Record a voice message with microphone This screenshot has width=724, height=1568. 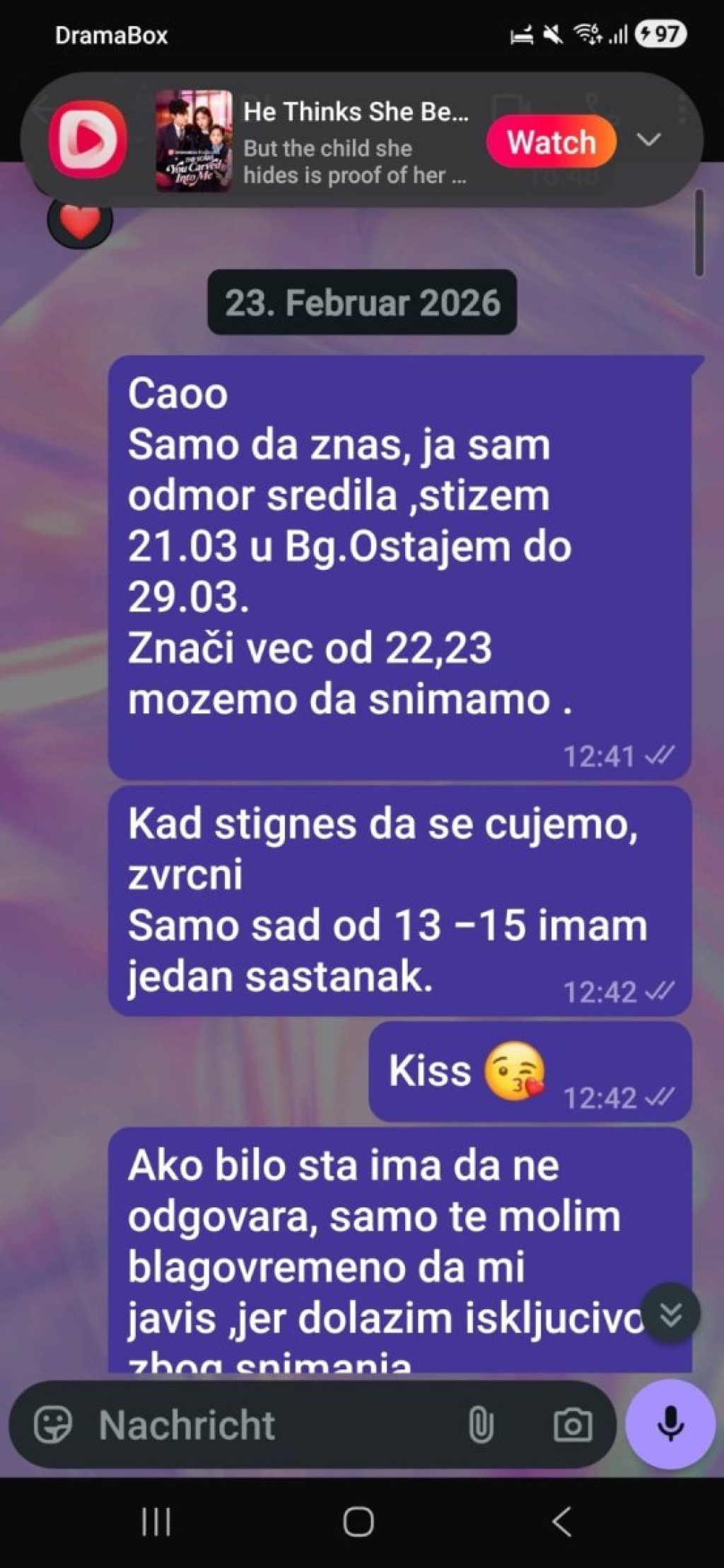(670, 1423)
